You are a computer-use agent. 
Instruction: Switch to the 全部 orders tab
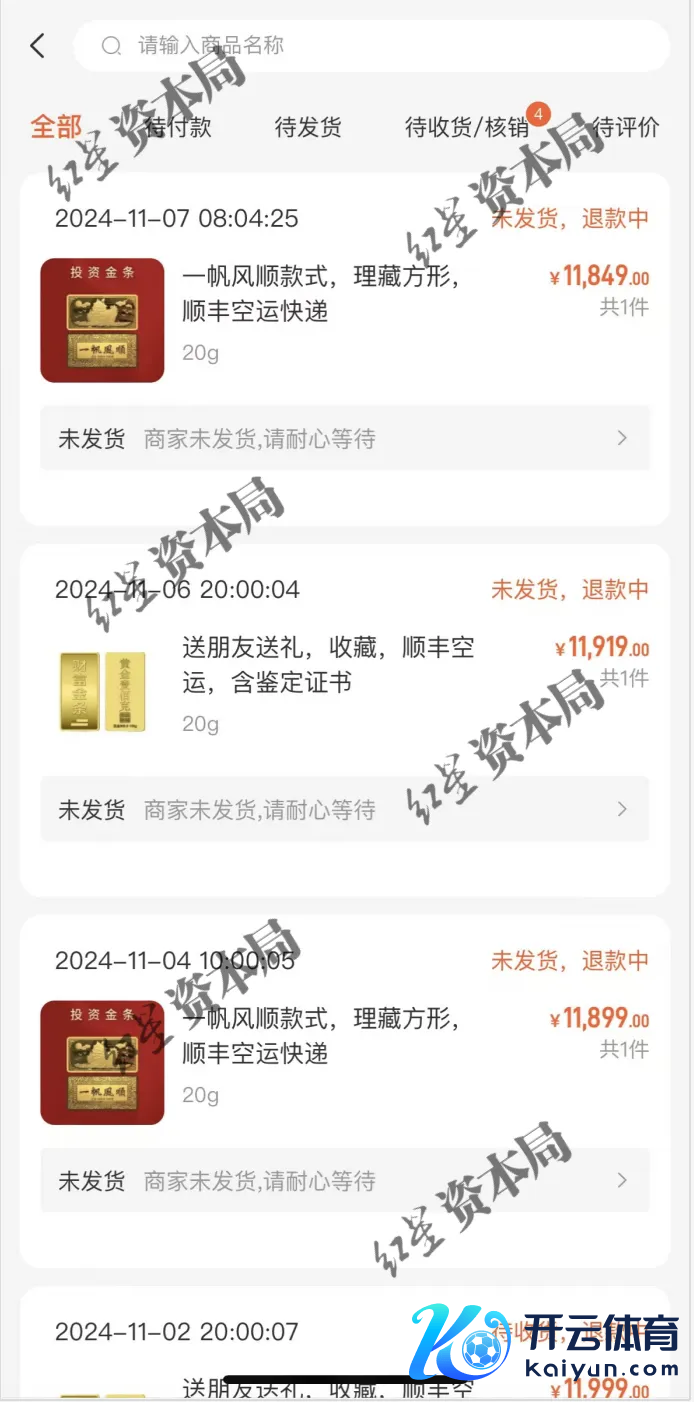pos(56,127)
